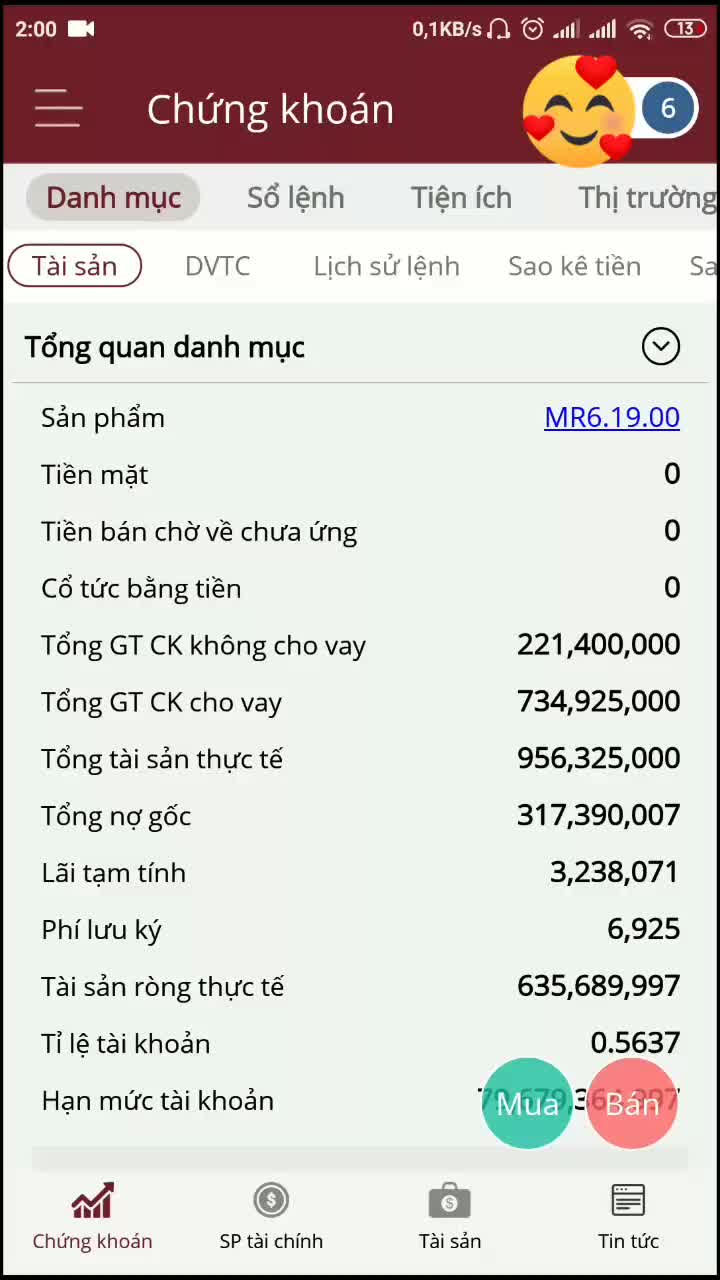Image resolution: width=720 pixels, height=1280 pixels.
Task: Select the Tài sản sub-tab chip
Action: pos(75,266)
